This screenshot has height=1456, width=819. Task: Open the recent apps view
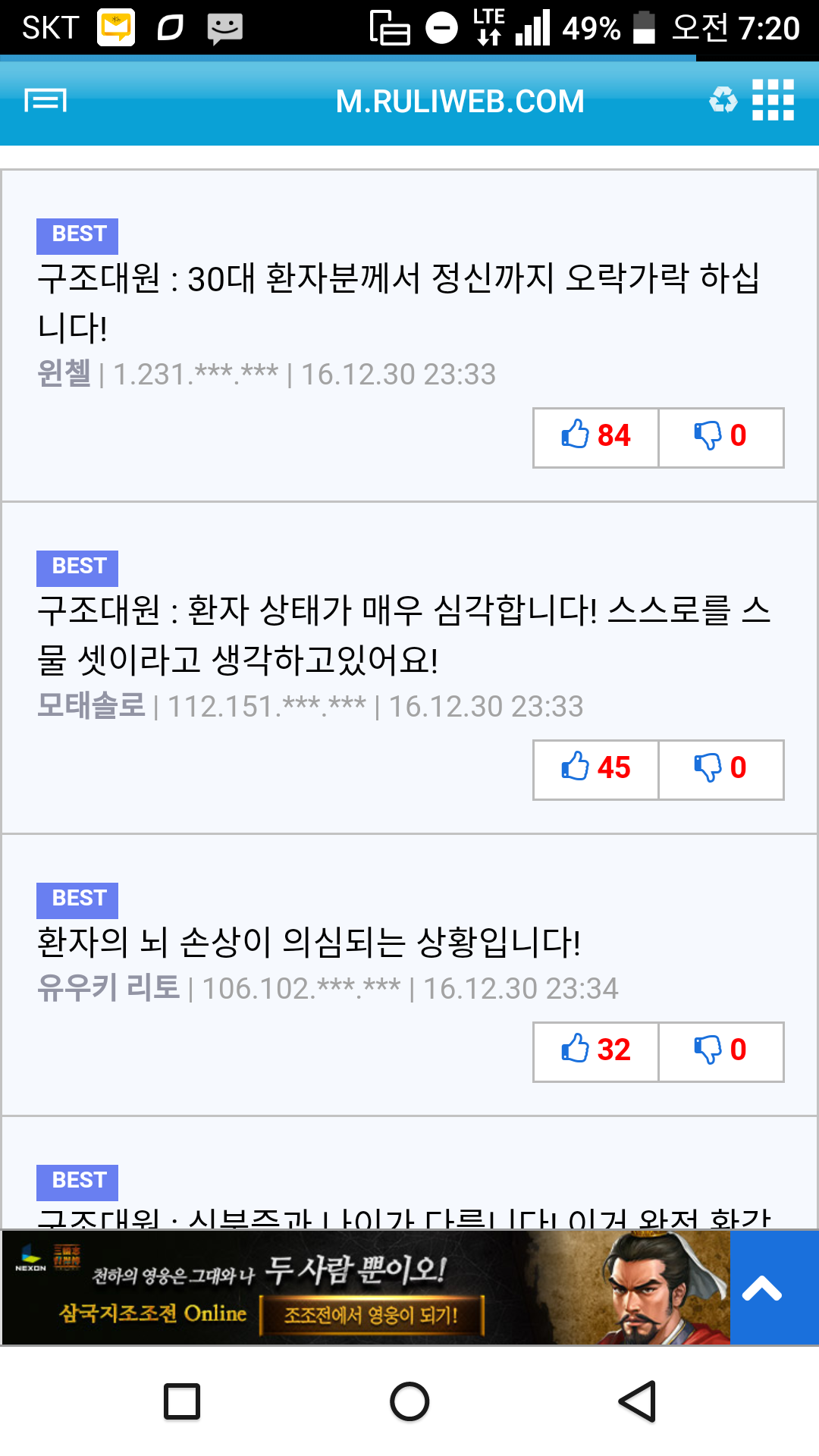tap(182, 1401)
